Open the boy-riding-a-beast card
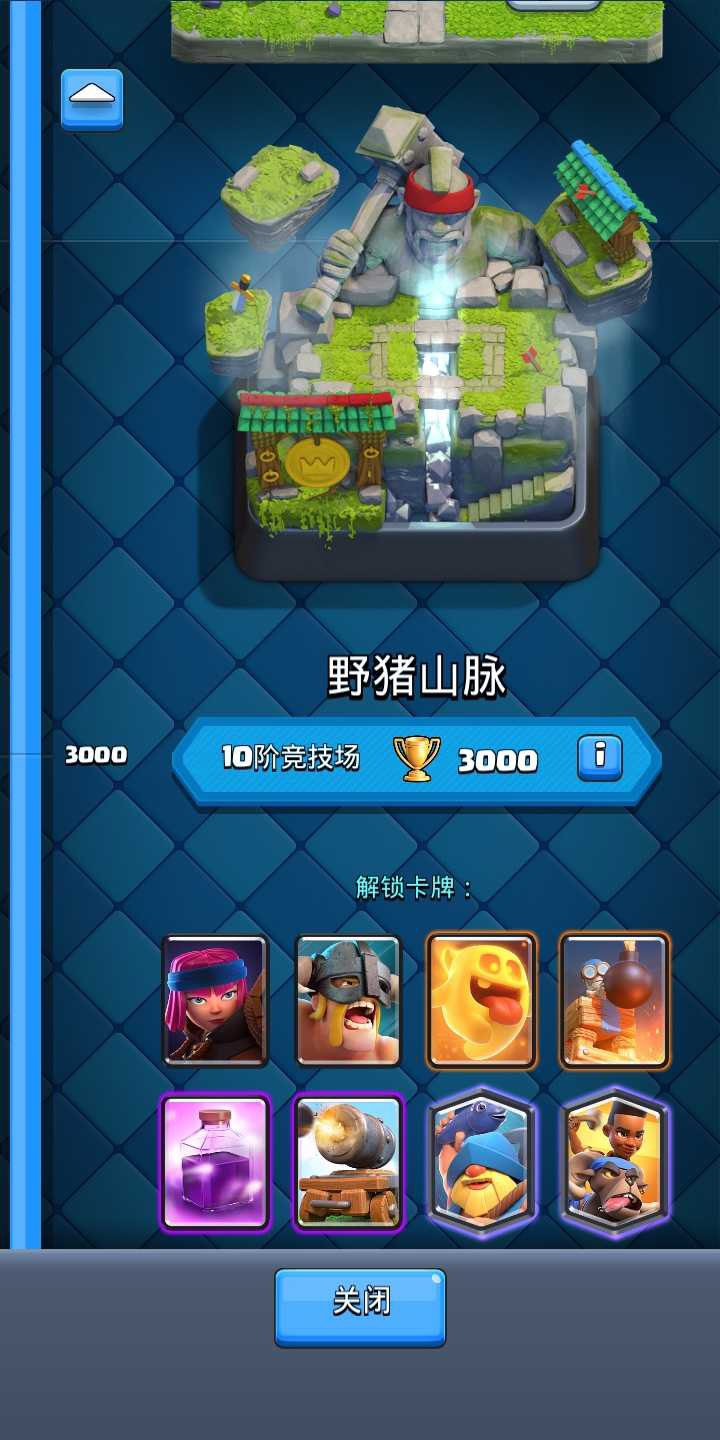This screenshot has width=720, height=1440. click(x=614, y=1162)
